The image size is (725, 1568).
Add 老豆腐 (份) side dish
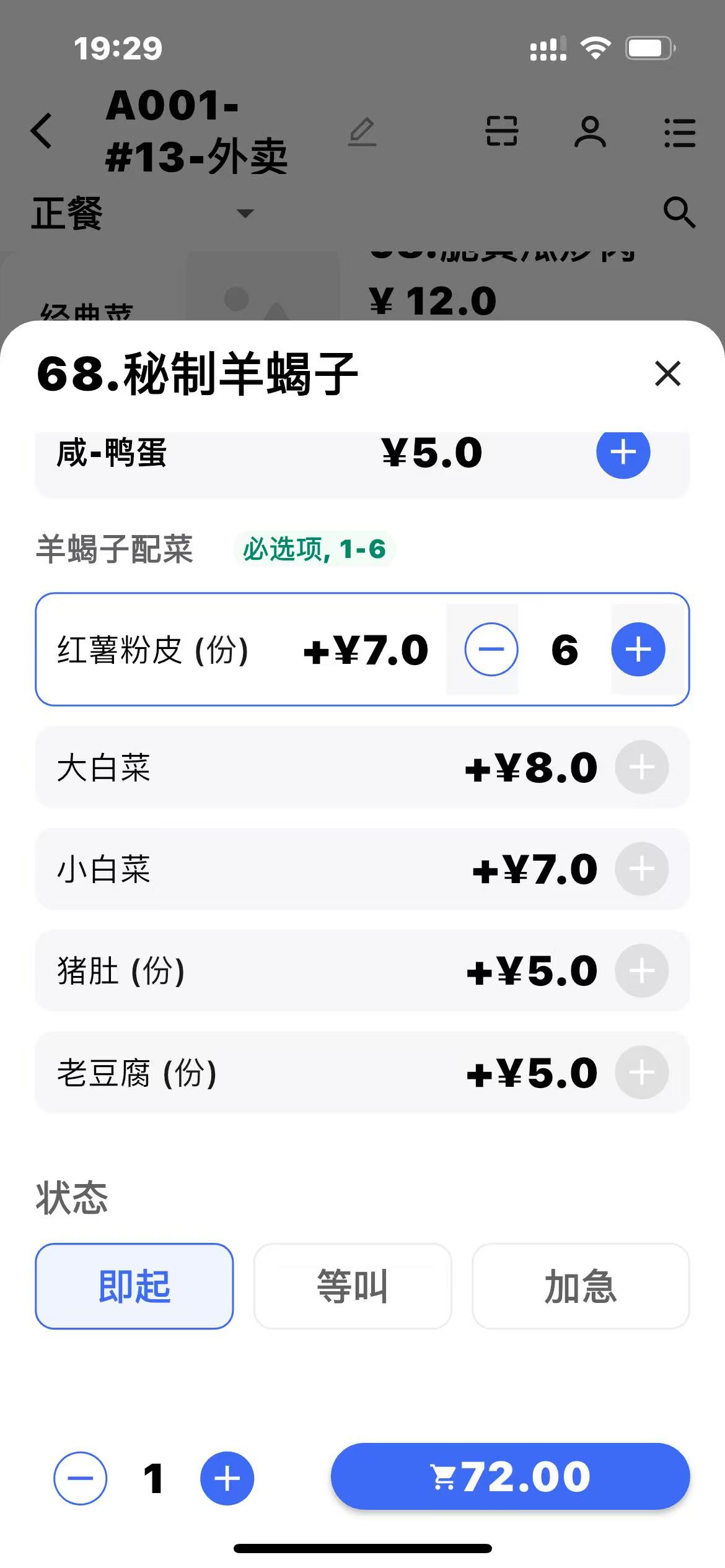(641, 1072)
